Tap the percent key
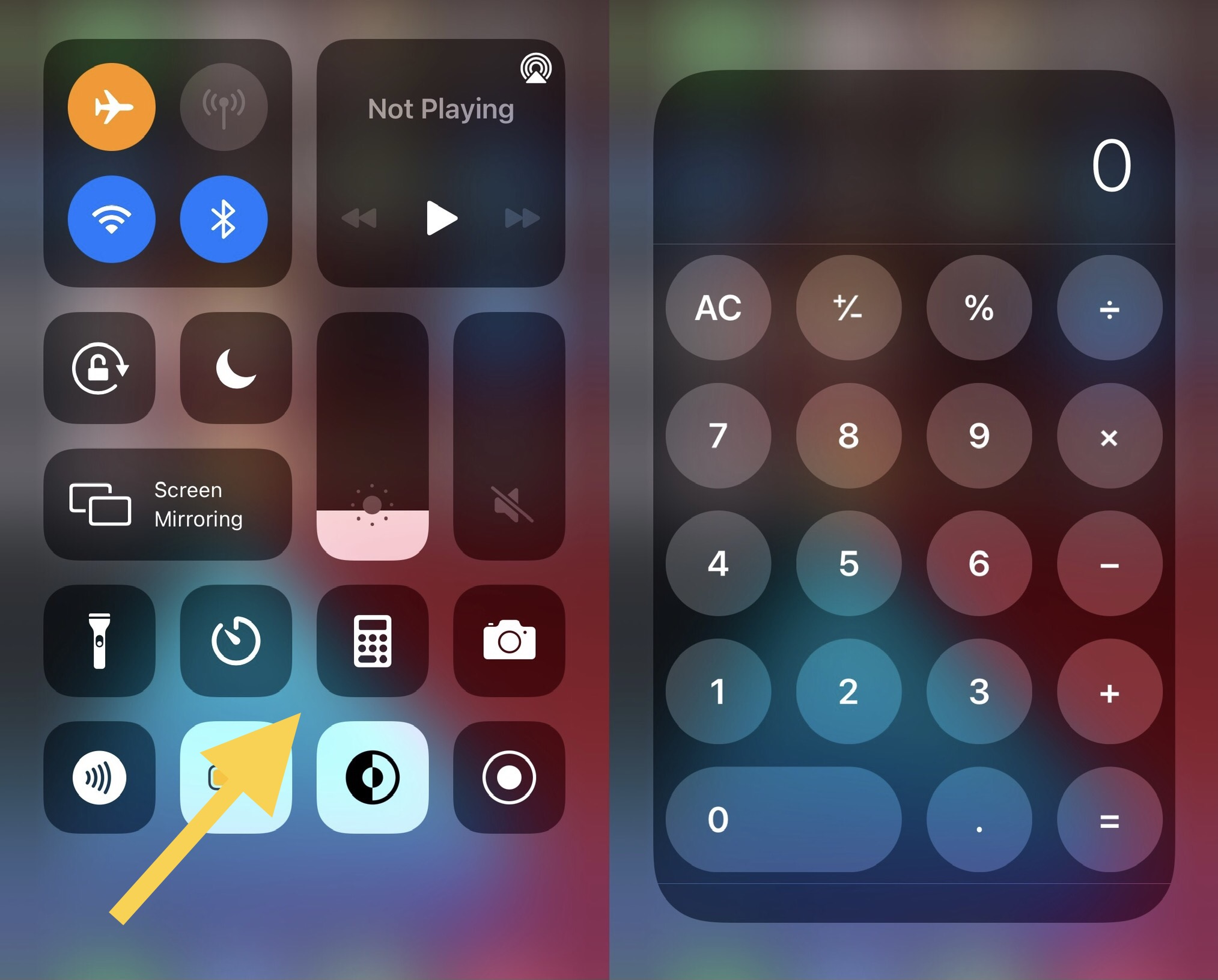Image resolution: width=1218 pixels, height=980 pixels. click(x=979, y=308)
